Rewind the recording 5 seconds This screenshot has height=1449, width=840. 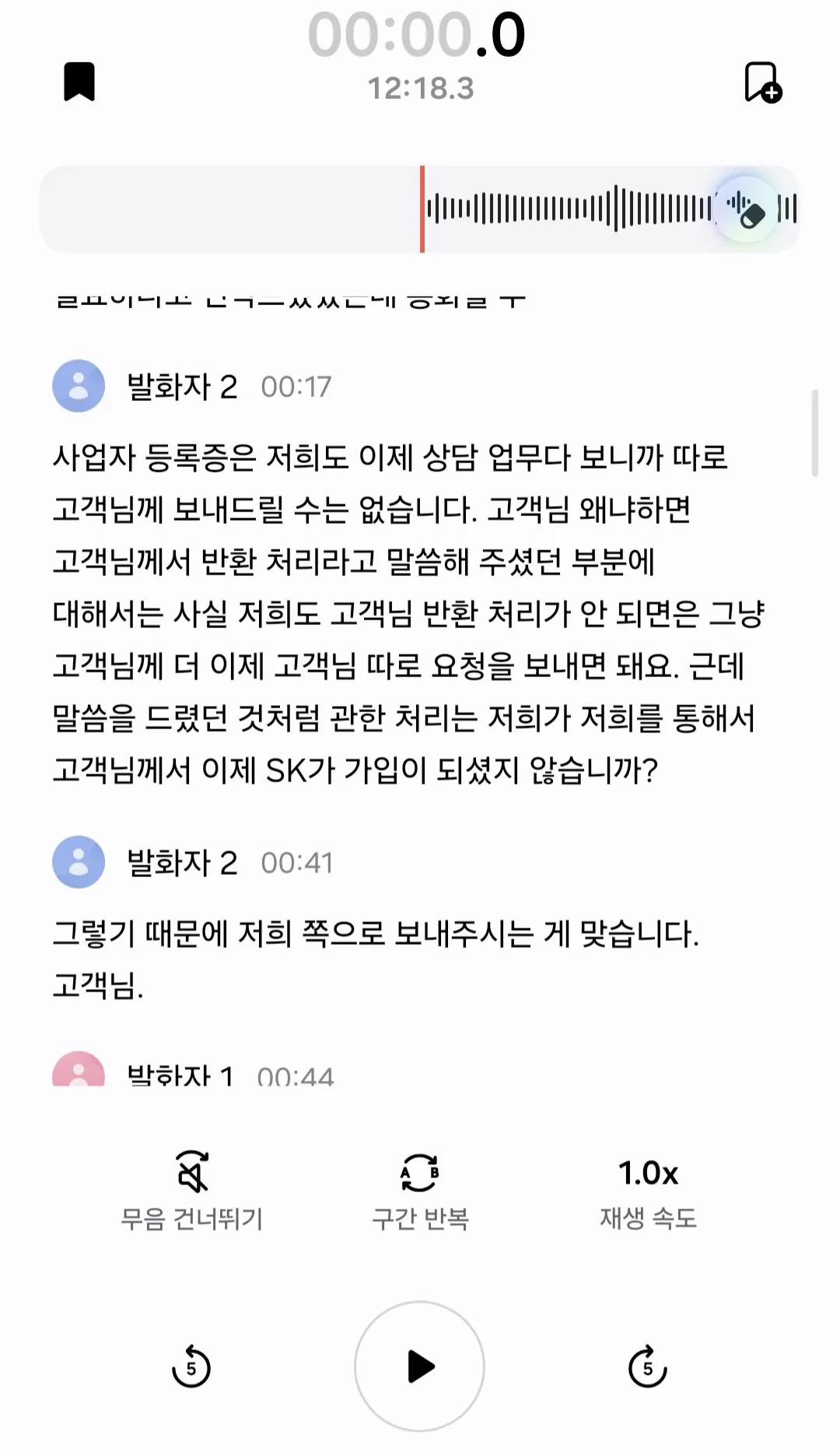point(191,1367)
